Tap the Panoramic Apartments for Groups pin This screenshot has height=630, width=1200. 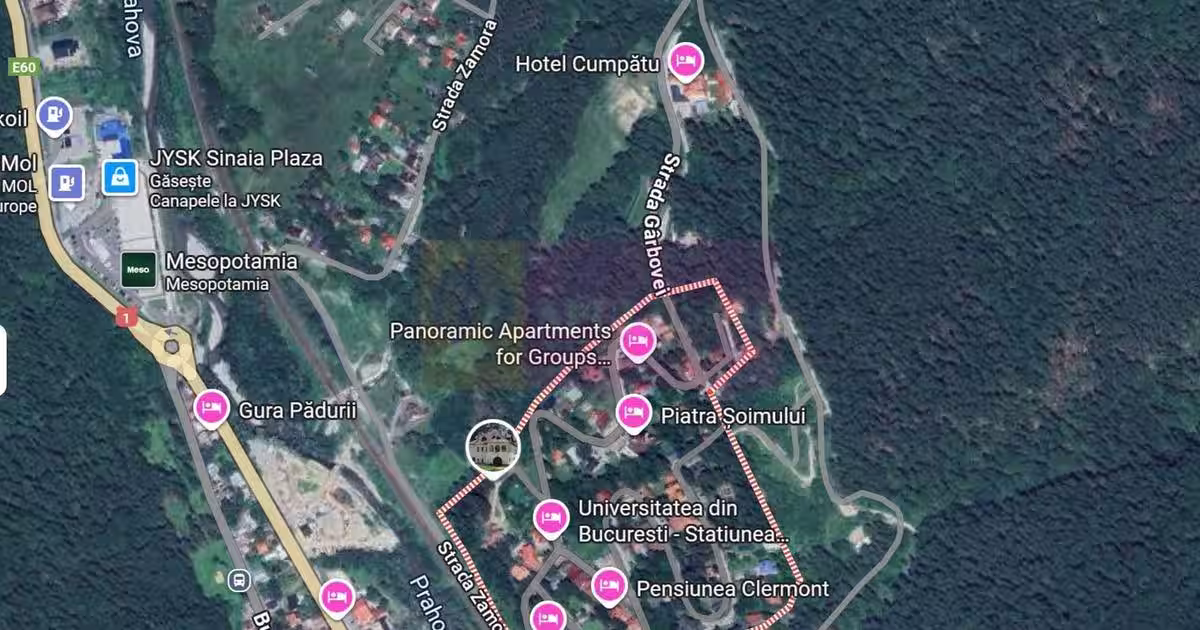(638, 342)
